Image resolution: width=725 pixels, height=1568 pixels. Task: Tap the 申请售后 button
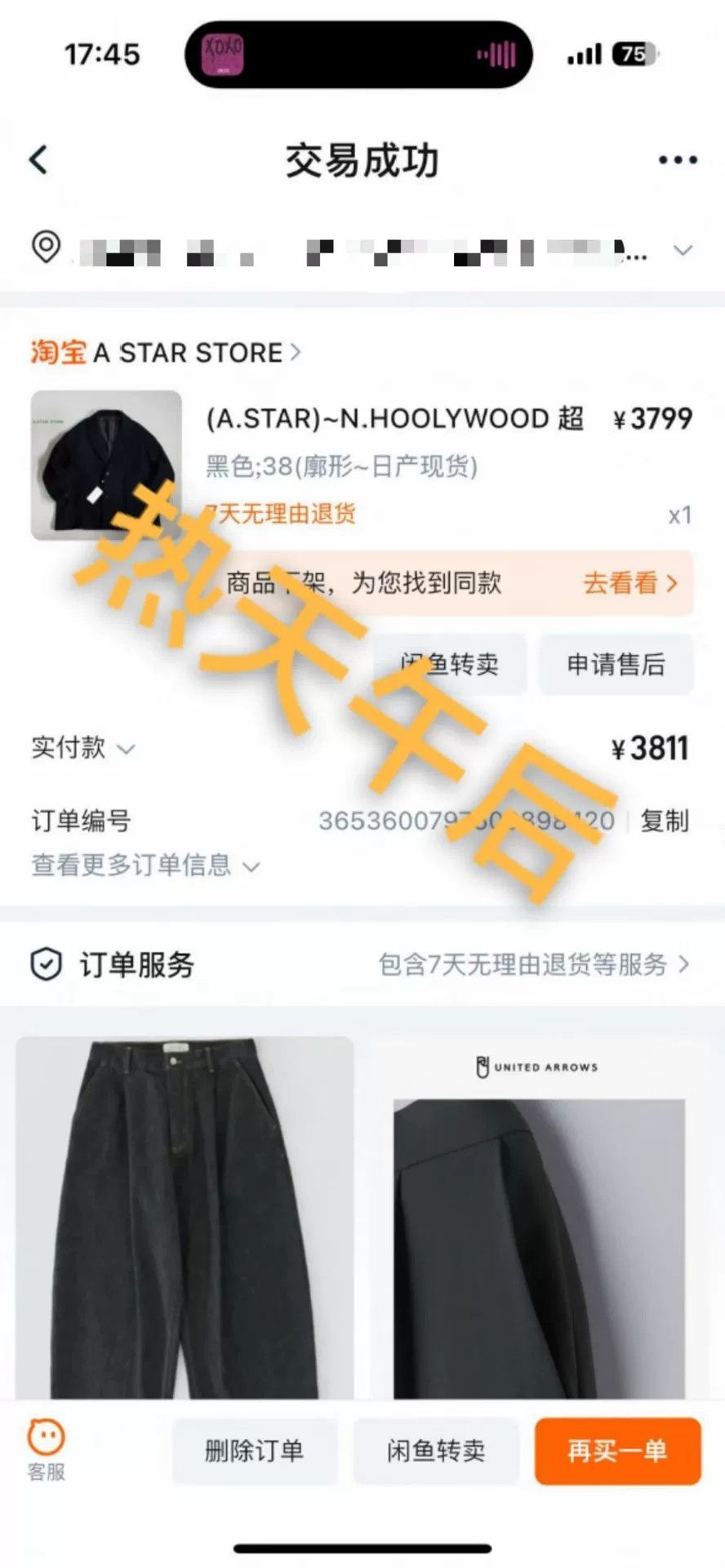[x=616, y=664]
